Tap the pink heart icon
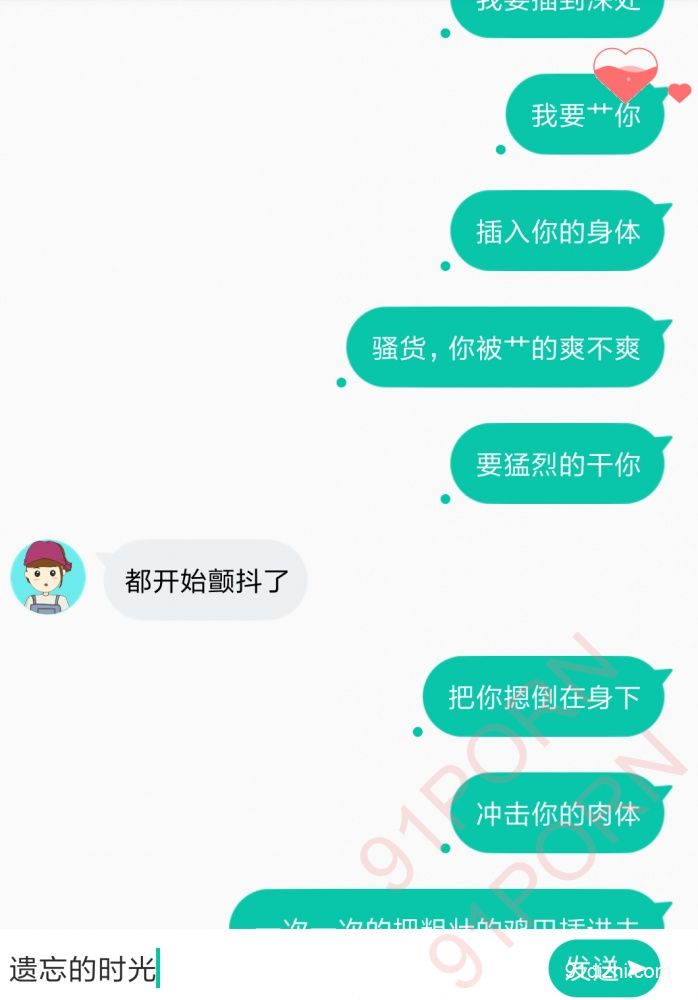Viewport: 698px width, 1000px height. coord(626,74)
